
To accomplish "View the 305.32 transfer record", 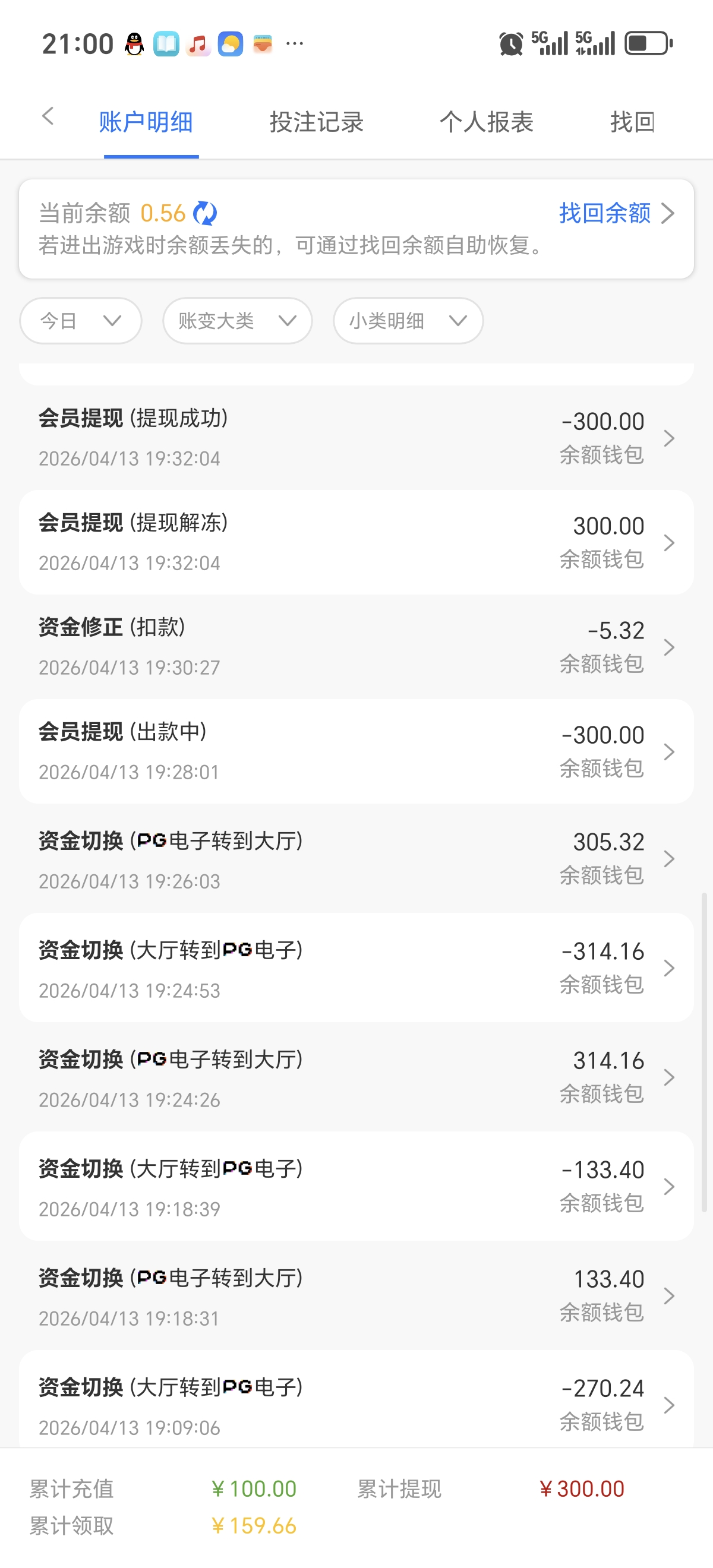I will point(356,859).
